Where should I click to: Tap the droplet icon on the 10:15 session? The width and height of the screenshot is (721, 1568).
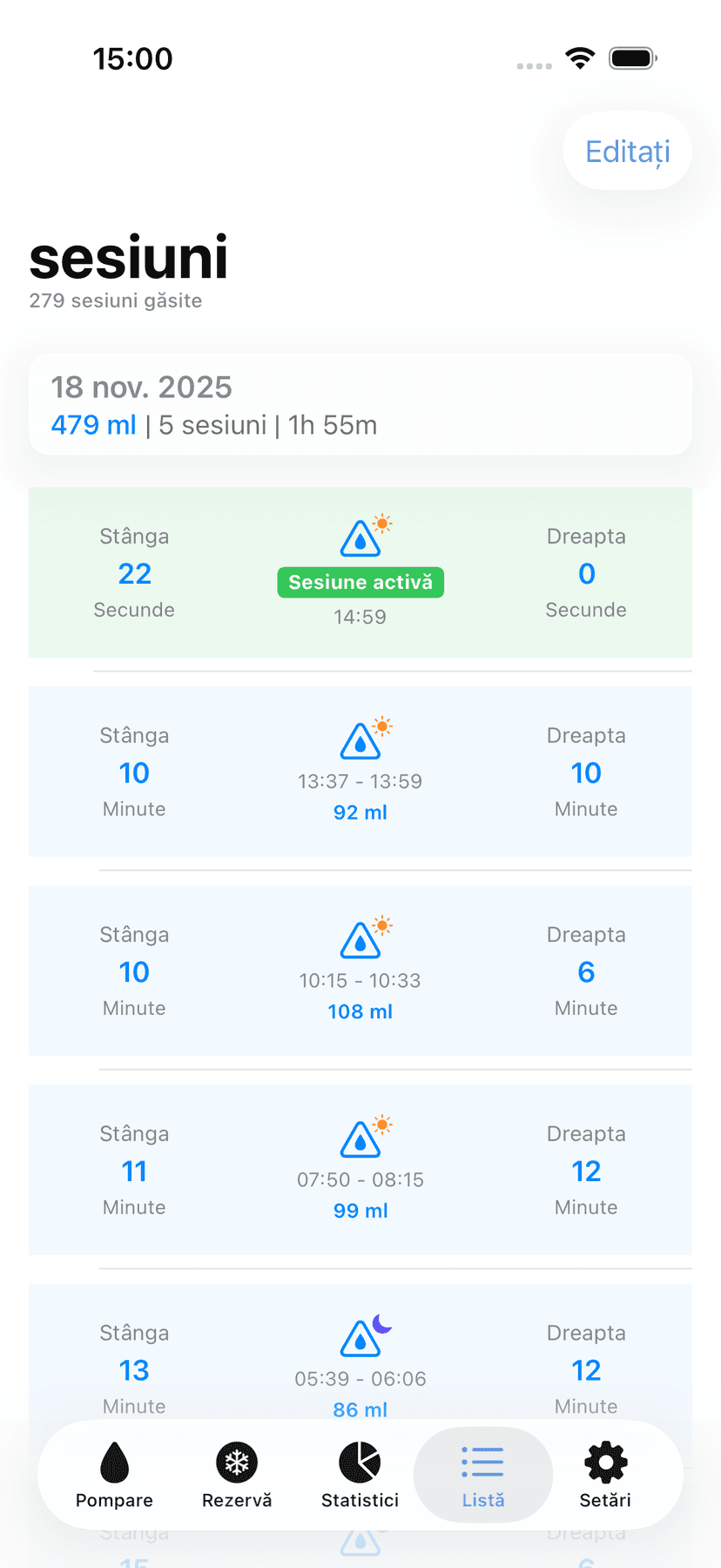(x=360, y=938)
